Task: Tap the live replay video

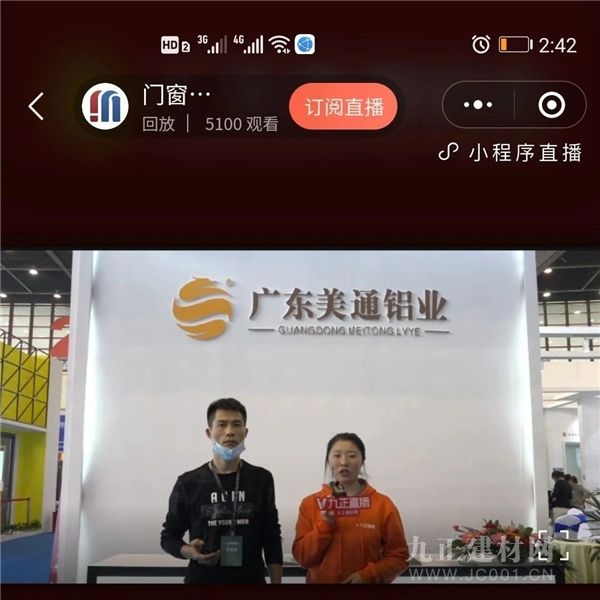Action: pyautogui.click(x=300, y=415)
